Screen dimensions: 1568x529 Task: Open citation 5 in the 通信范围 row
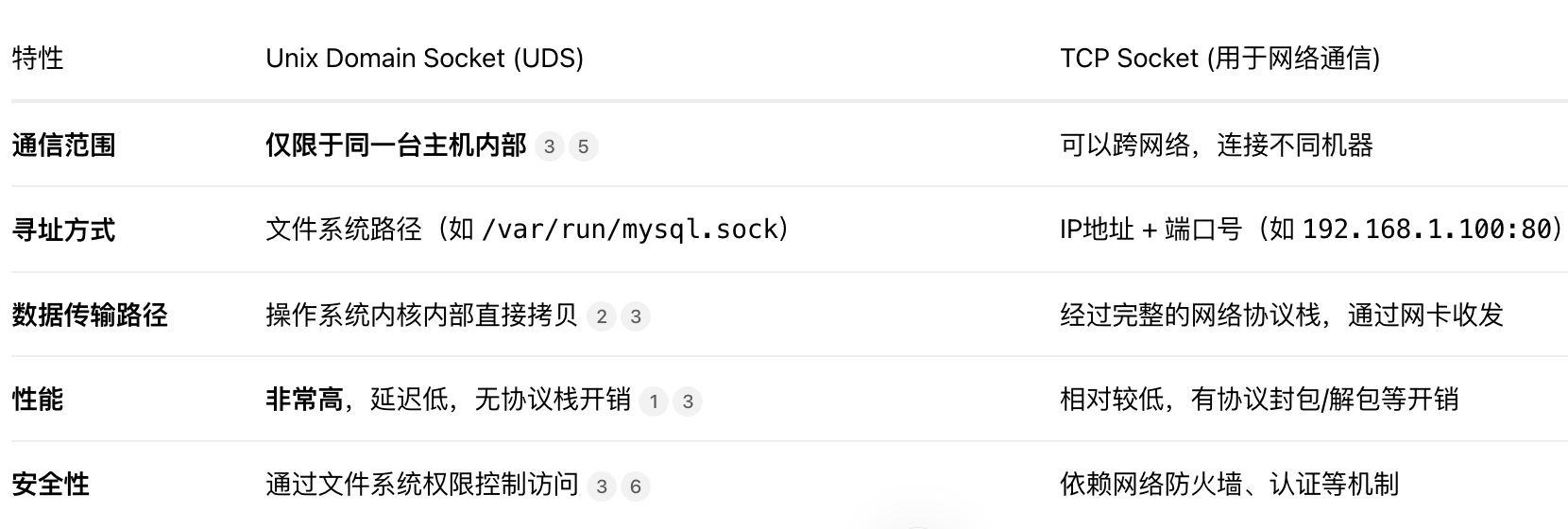[x=583, y=146]
